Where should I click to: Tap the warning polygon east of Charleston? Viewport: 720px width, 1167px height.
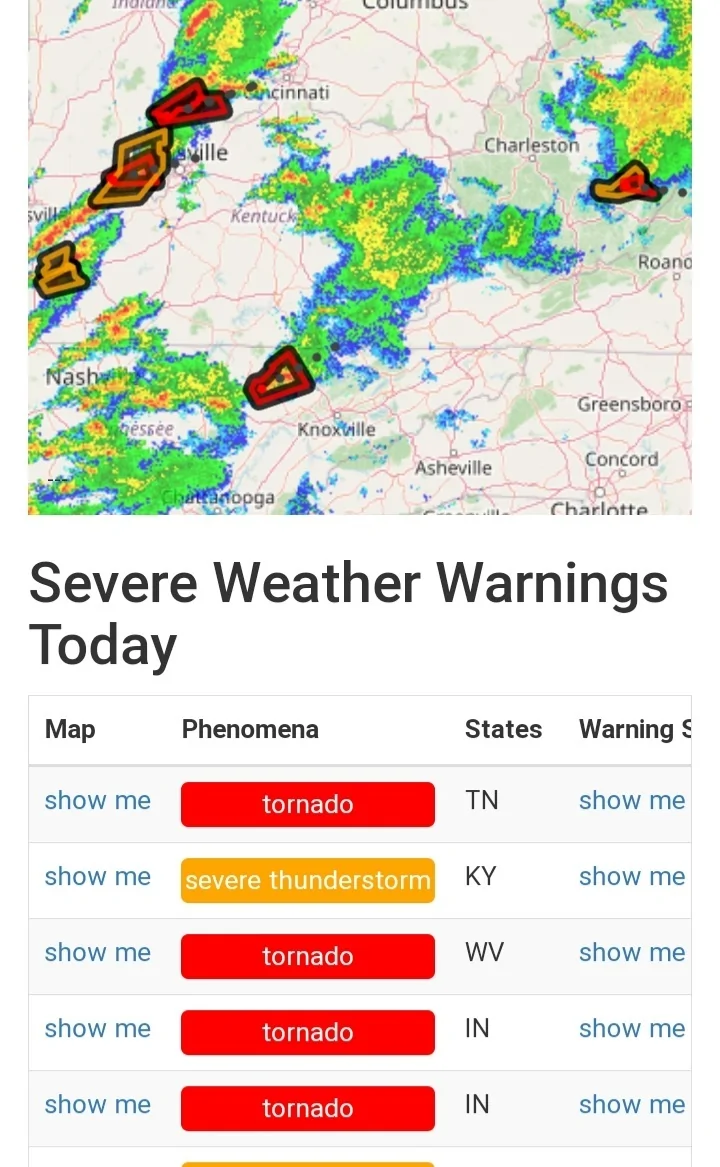coord(625,185)
